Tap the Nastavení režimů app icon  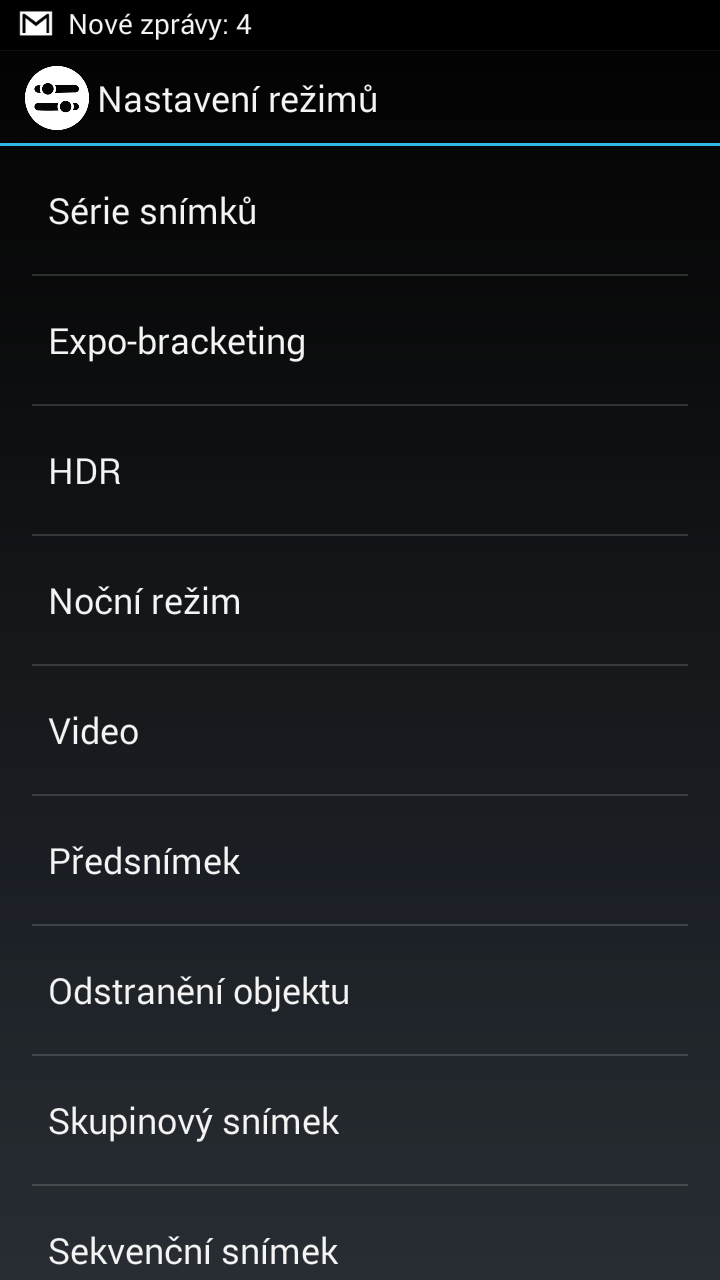[x=57, y=98]
